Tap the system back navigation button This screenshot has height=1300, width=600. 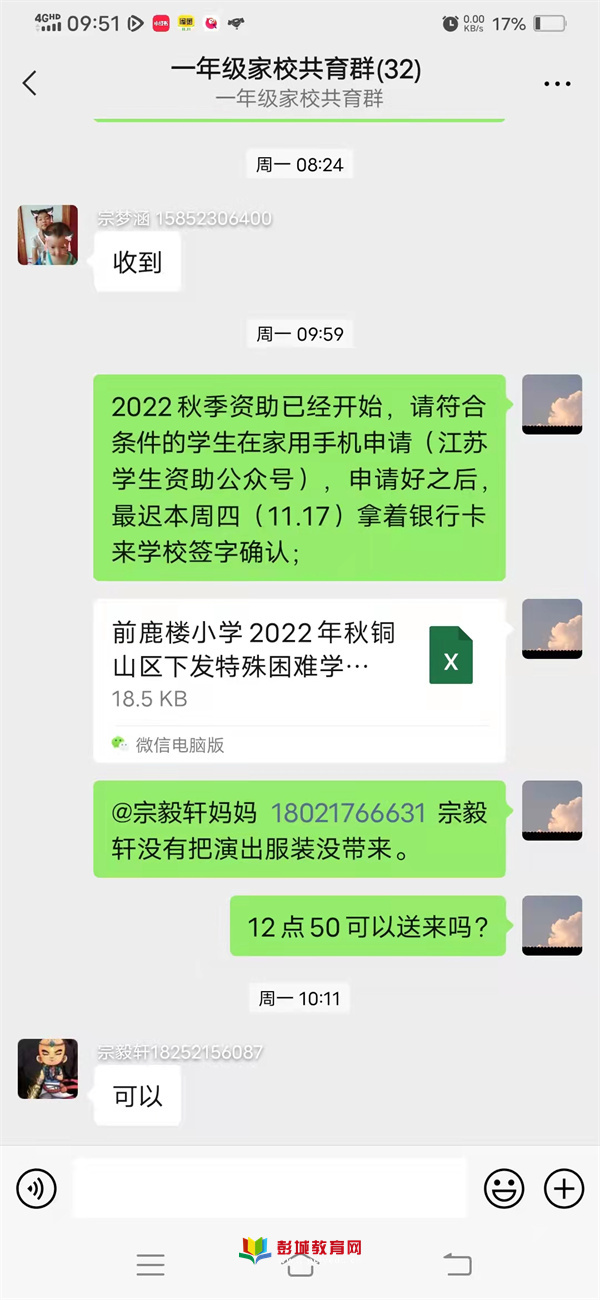[457, 1265]
